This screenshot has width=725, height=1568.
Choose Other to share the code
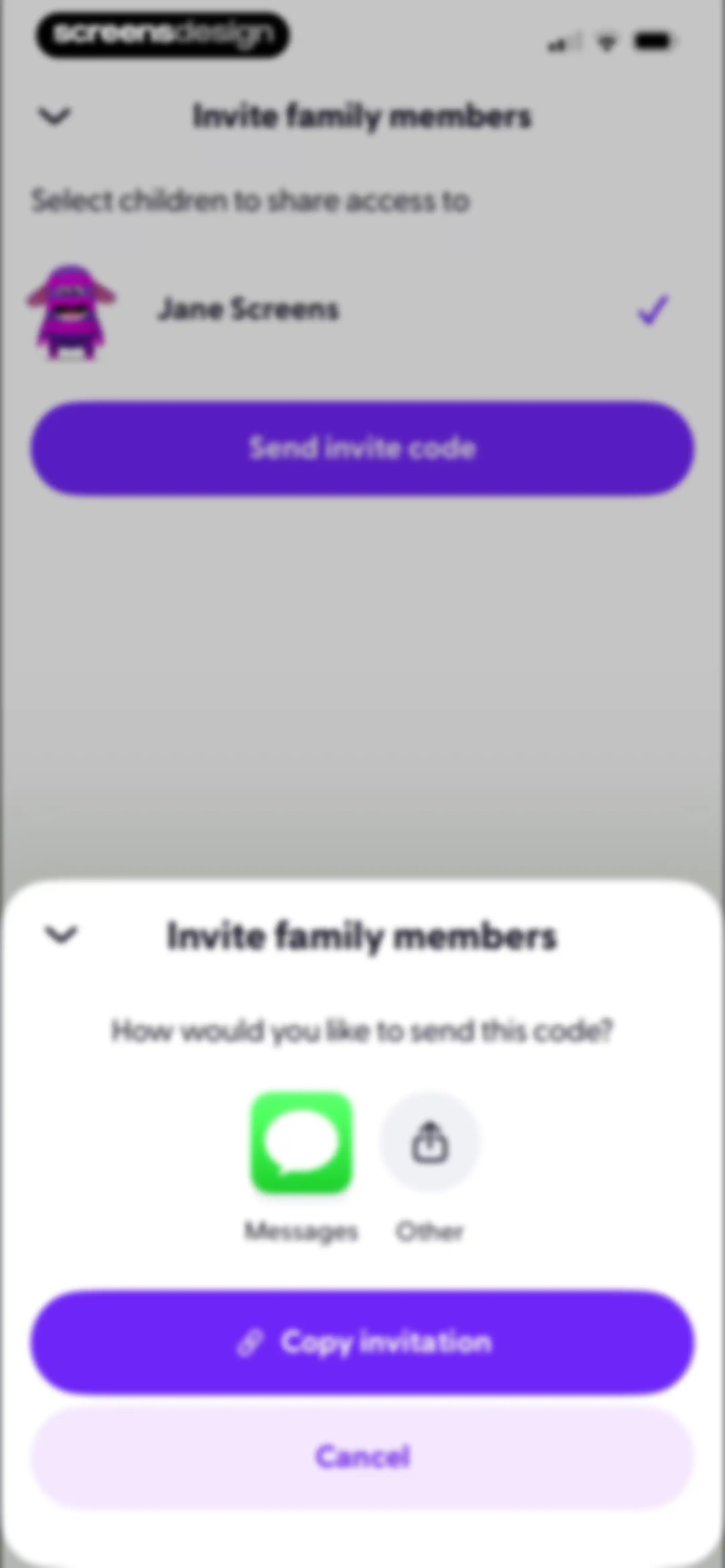pos(430,1142)
